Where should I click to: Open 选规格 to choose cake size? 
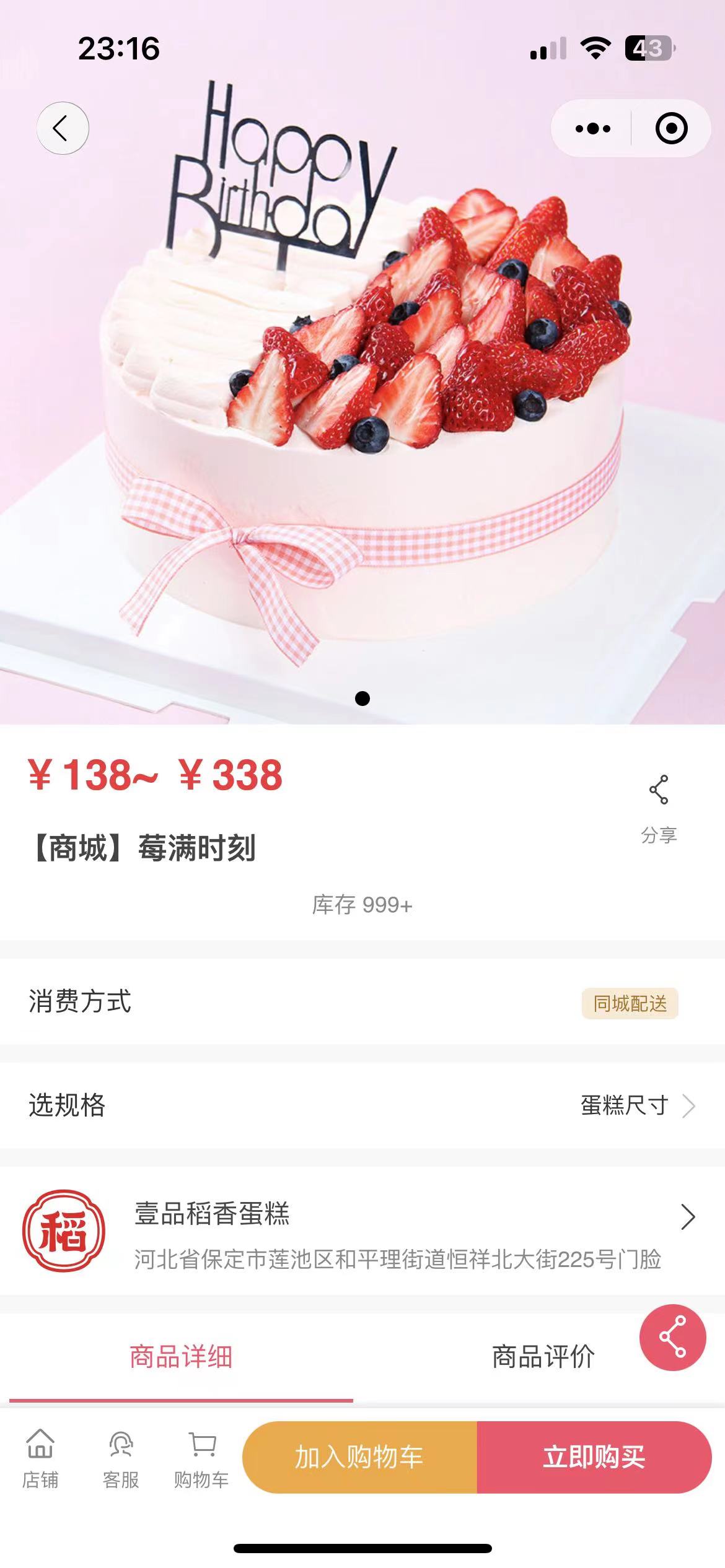tap(362, 1105)
